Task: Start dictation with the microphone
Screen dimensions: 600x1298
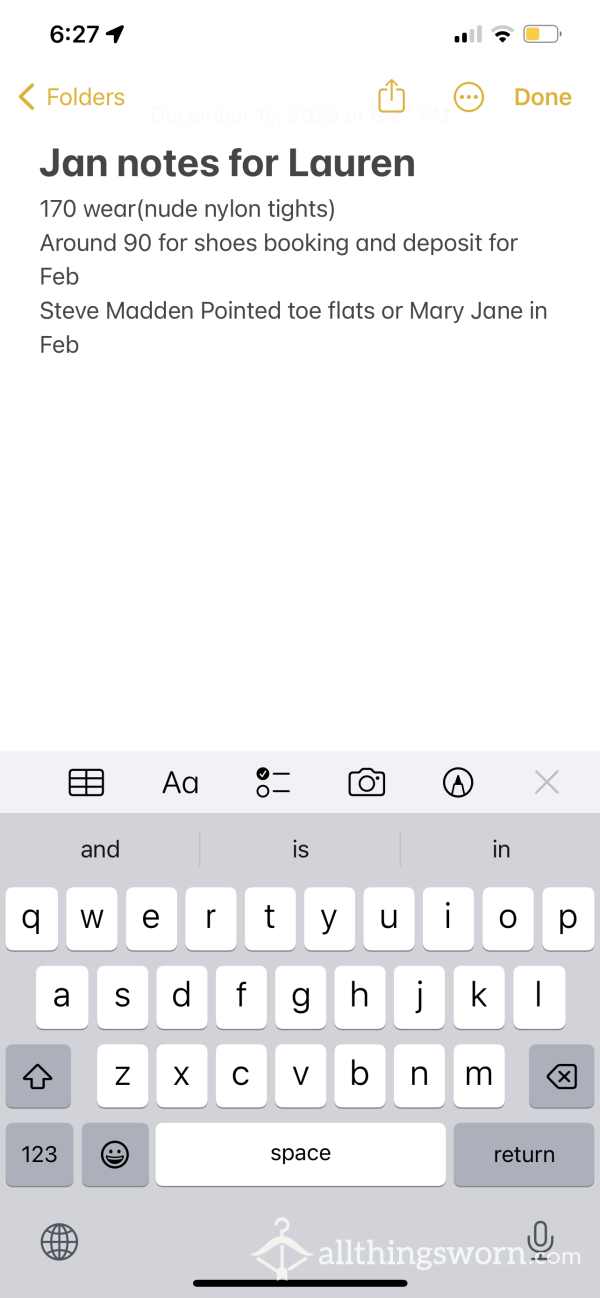Action: [541, 1241]
